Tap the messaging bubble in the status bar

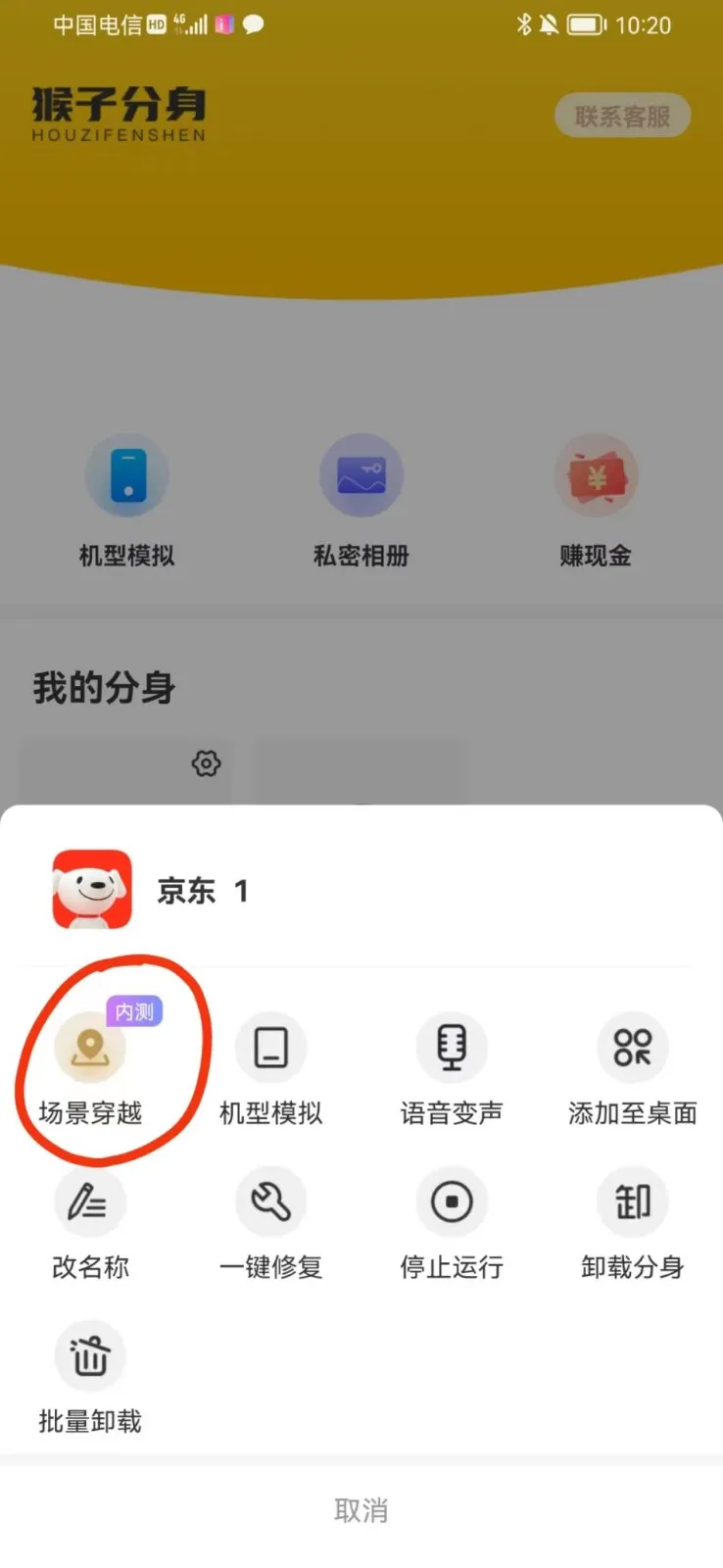tap(252, 24)
